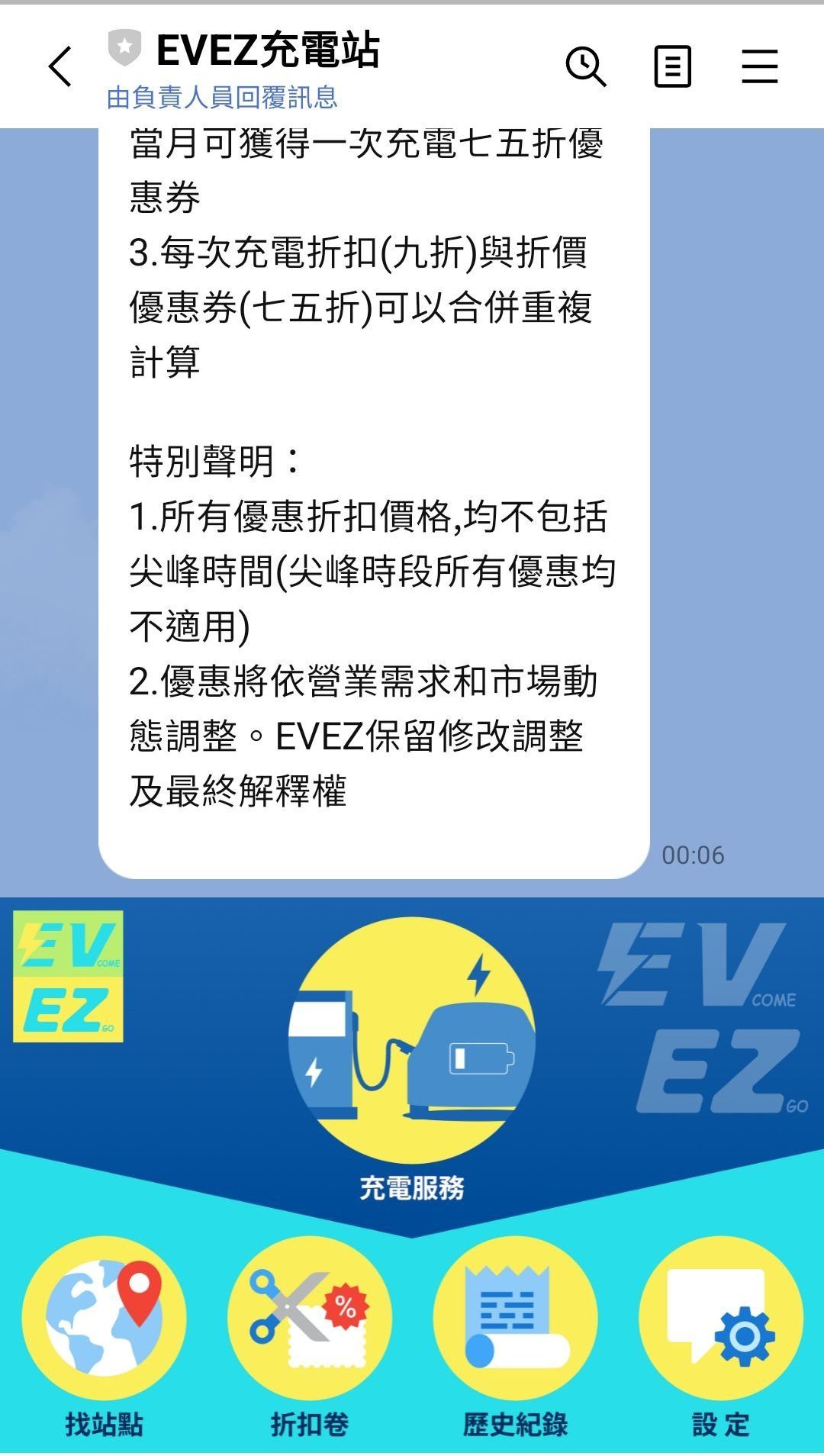
Task: Open the chat hamburger menu
Action: [x=759, y=66]
